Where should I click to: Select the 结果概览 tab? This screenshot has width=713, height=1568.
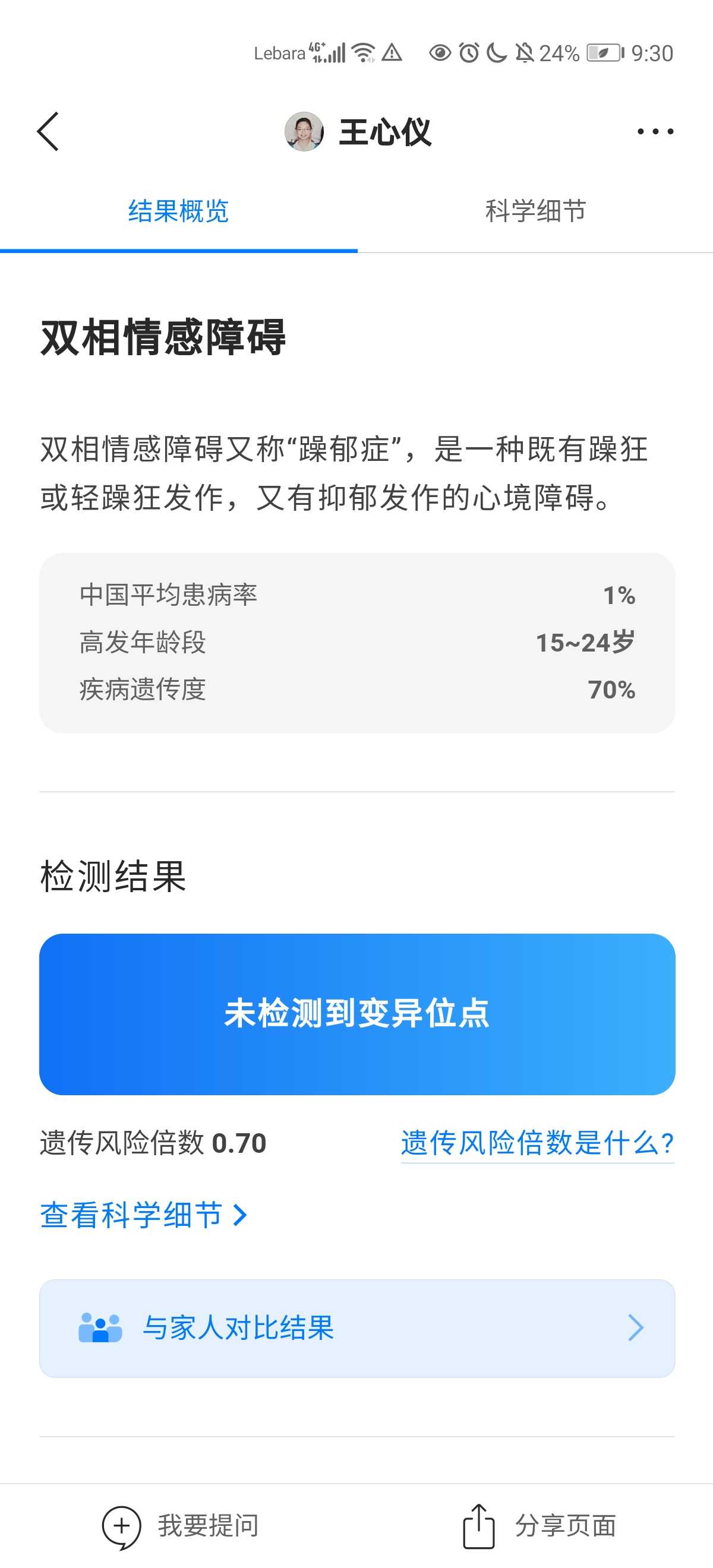coord(178,211)
